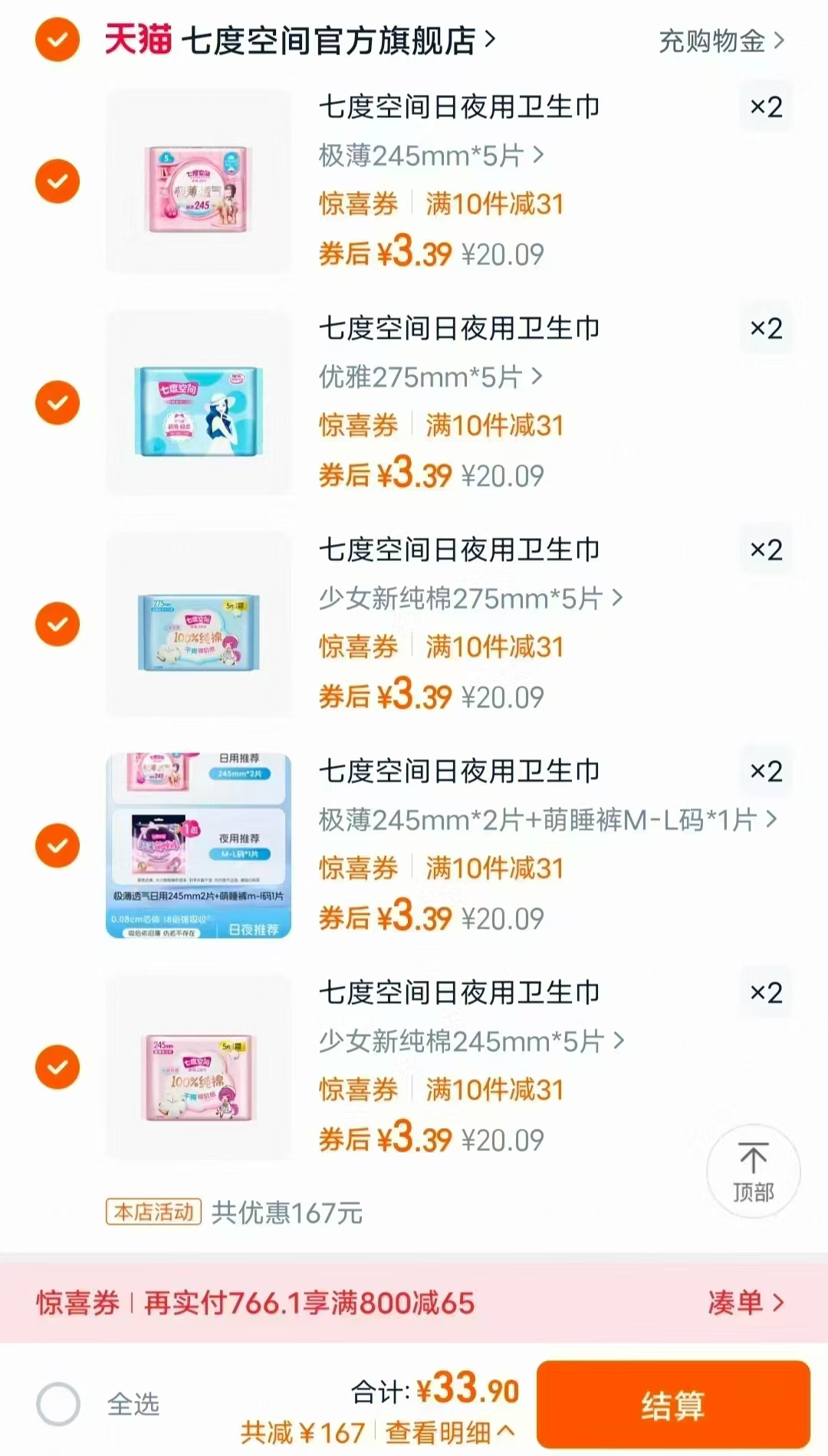Screen dimensions: 828x1456
Task: Open spec selector for 极薄245mm*5片
Action: [x=431, y=156]
